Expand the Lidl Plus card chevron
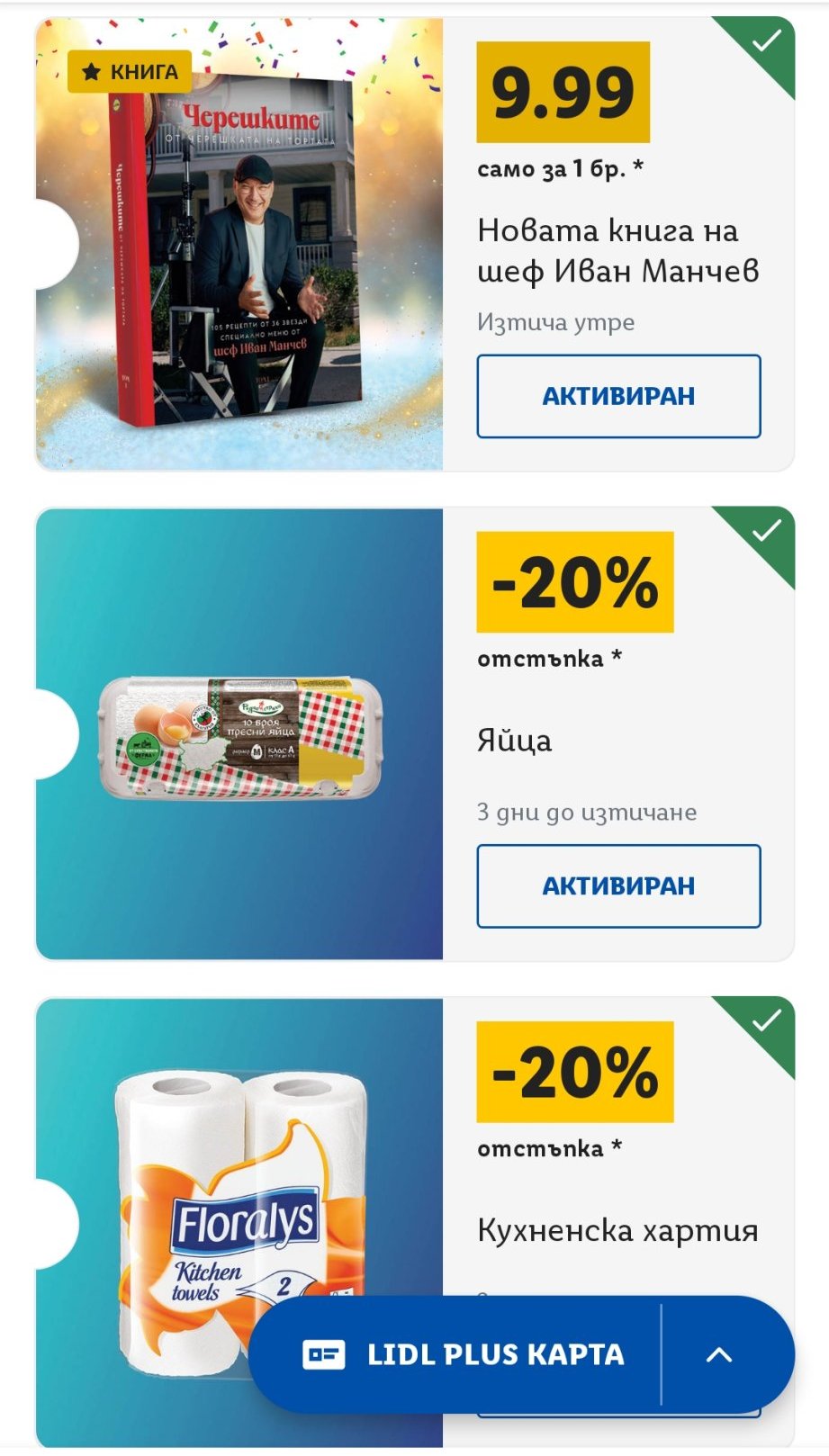Image resolution: width=829 pixels, height=1456 pixels. point(719,1354)
